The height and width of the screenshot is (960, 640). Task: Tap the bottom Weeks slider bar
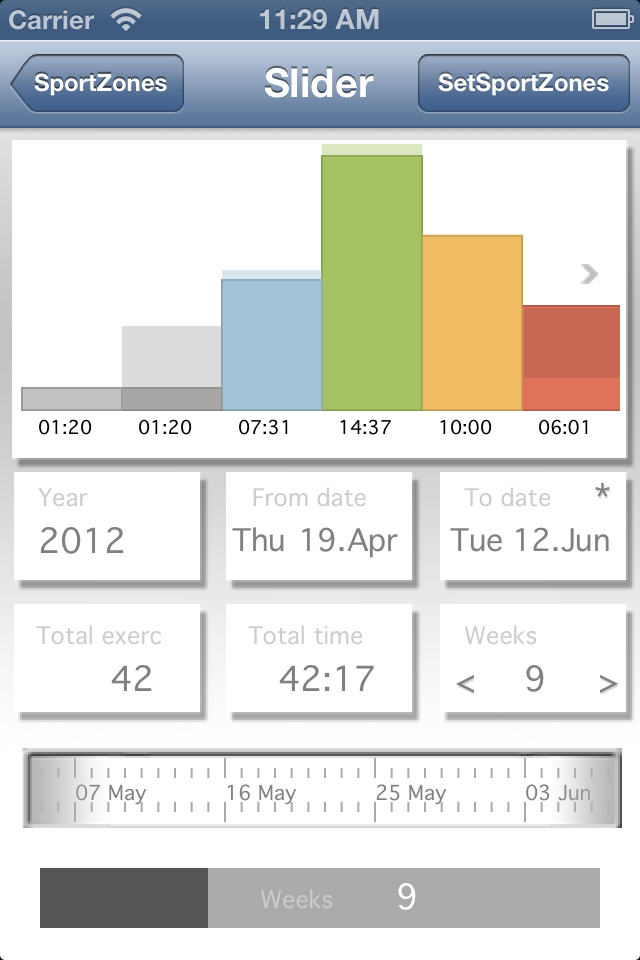click(x=320, y=897)
